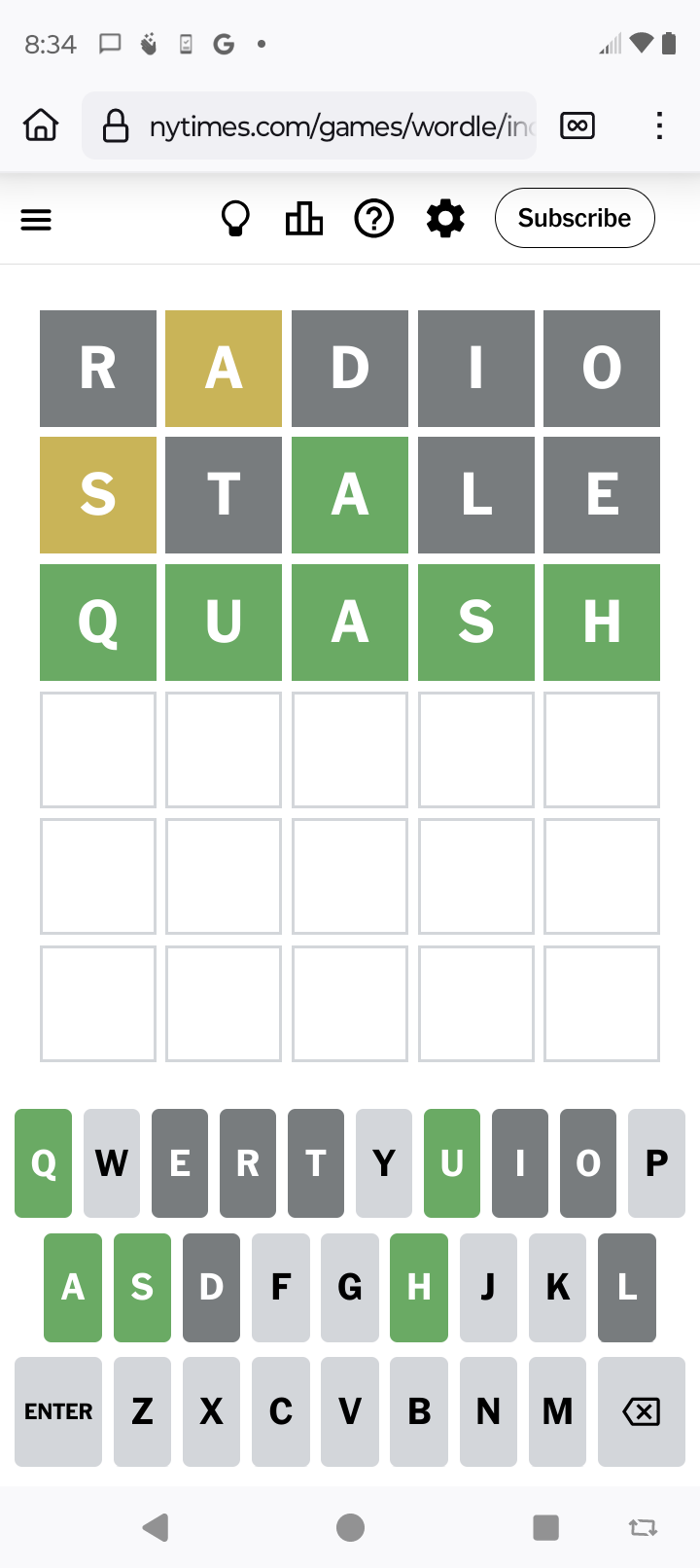Hit the ENTER key on game keyboard

coord(58,1411)
